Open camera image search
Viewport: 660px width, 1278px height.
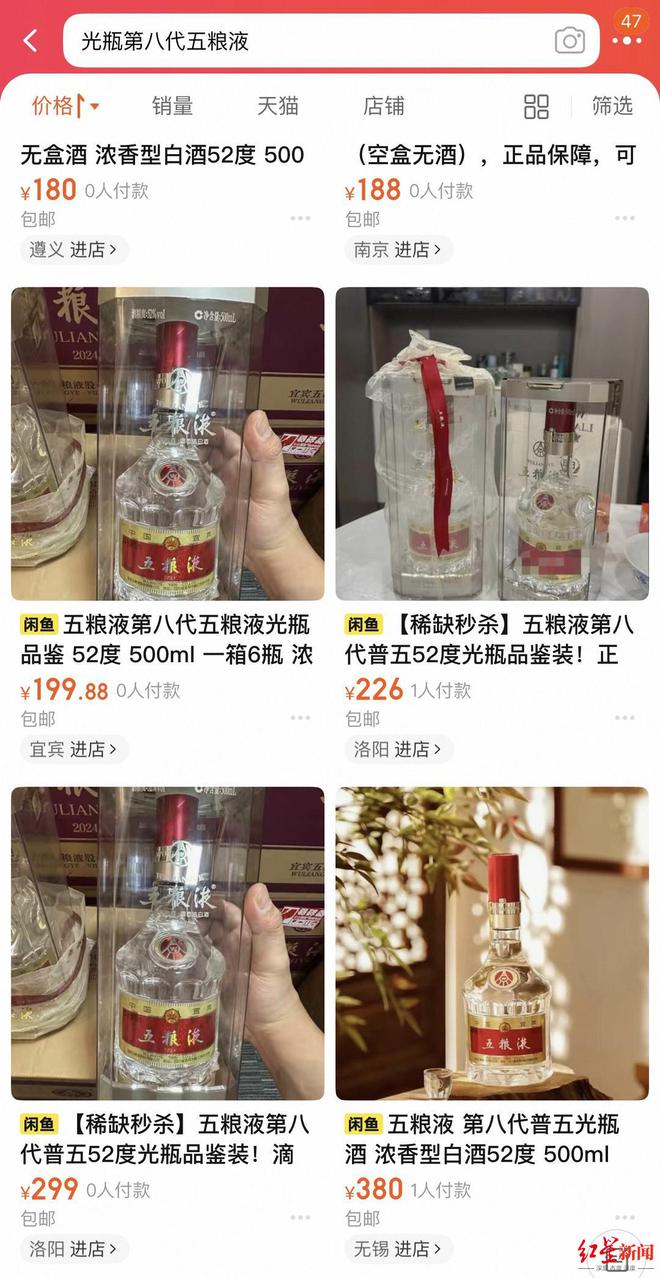click(569, 41)
